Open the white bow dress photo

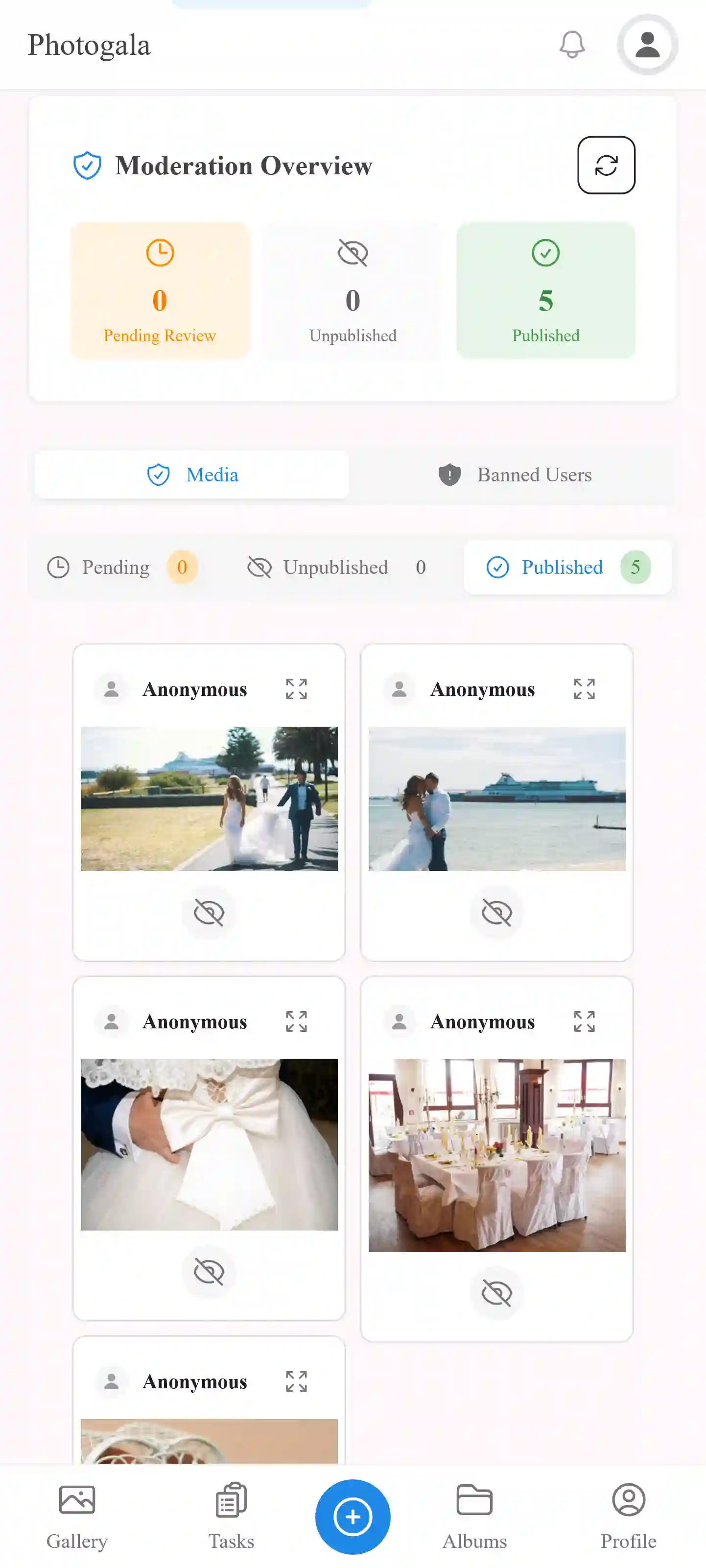pyautogui.click(x=209, y=1144)
